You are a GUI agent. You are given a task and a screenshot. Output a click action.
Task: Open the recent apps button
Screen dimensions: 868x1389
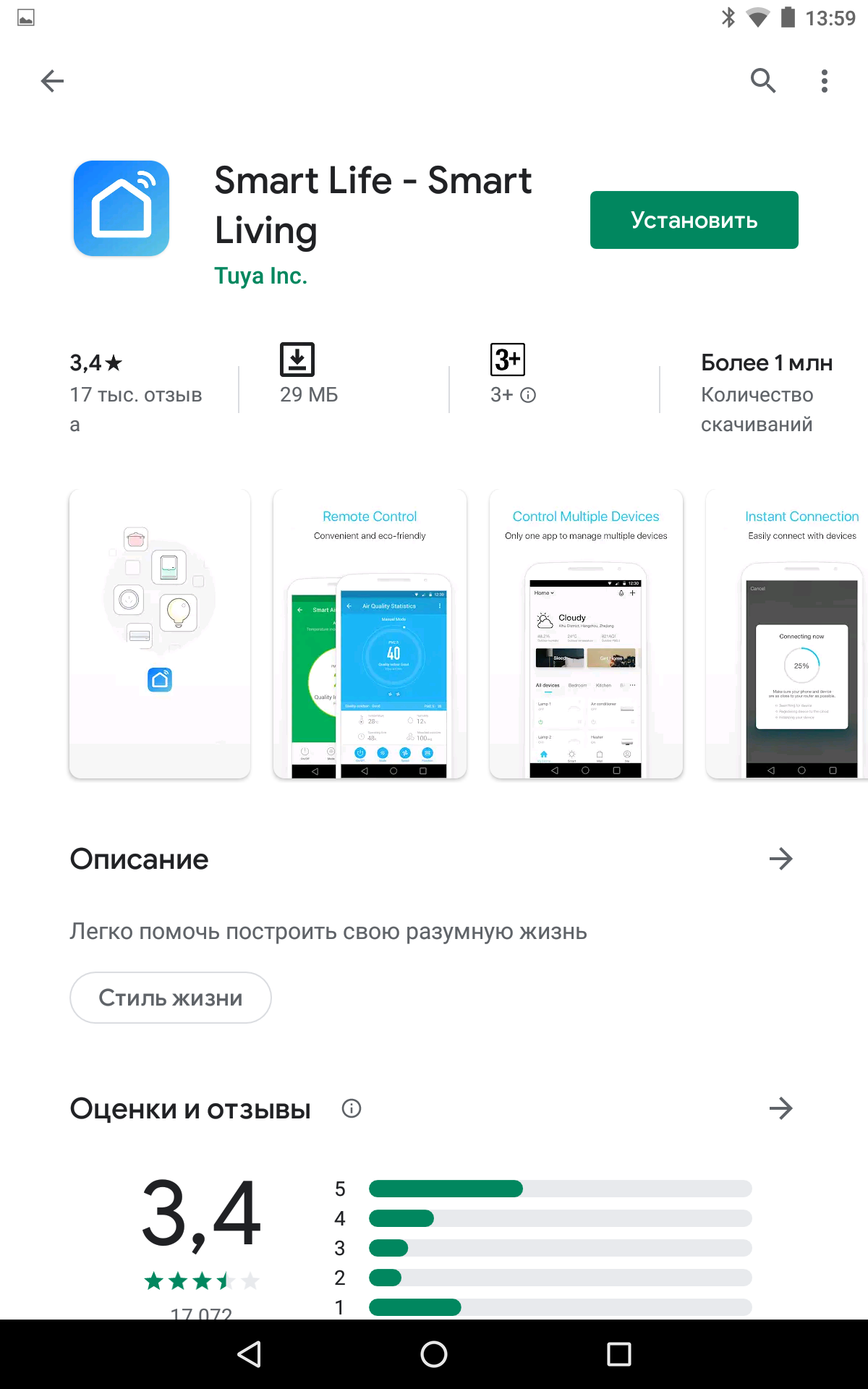coord(618,1354)
